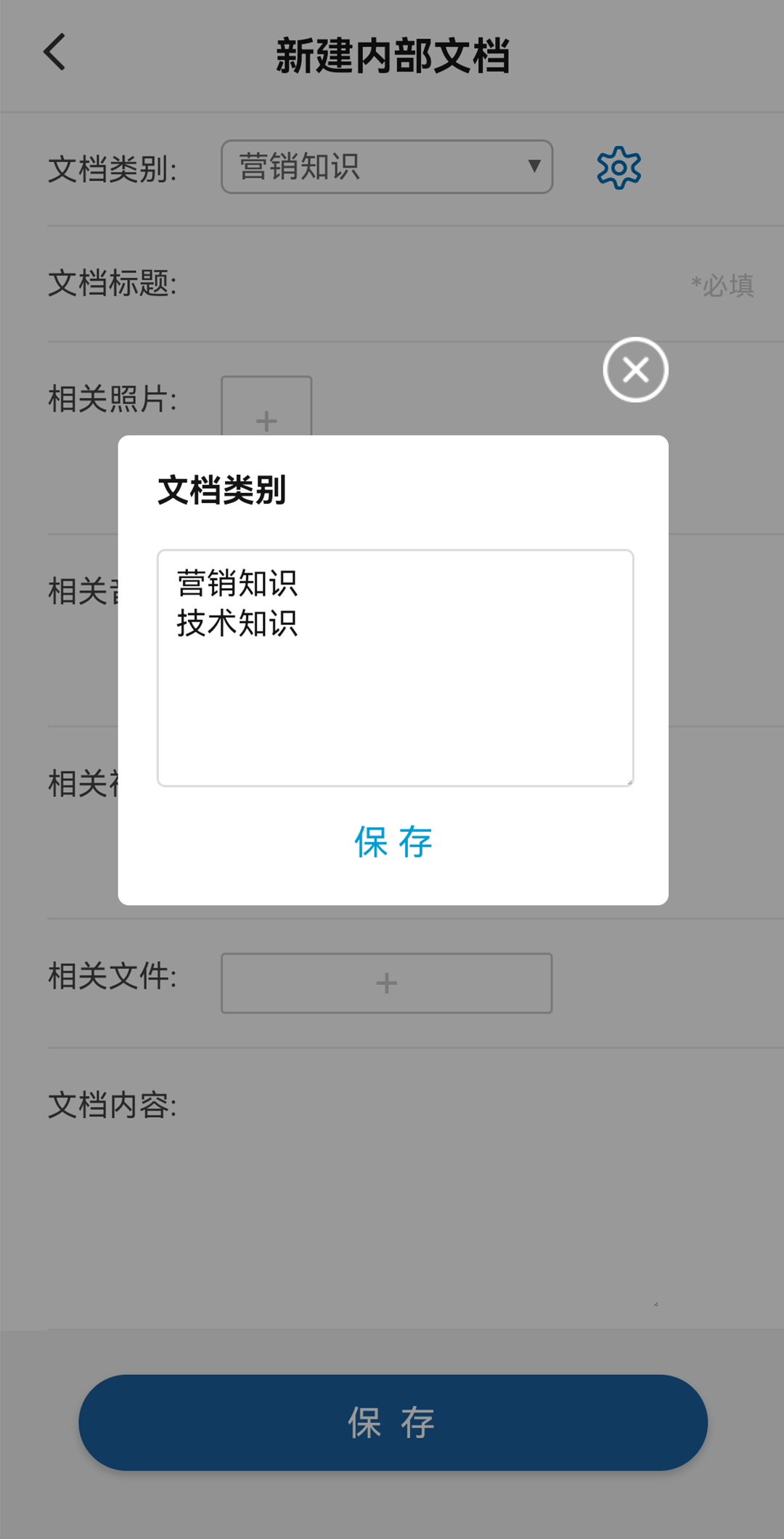Tap the bottom 保存 button
Image resolution: width=784 pixels, height=1539 pixels.
pyautogui.click(x=393, y=1423)
